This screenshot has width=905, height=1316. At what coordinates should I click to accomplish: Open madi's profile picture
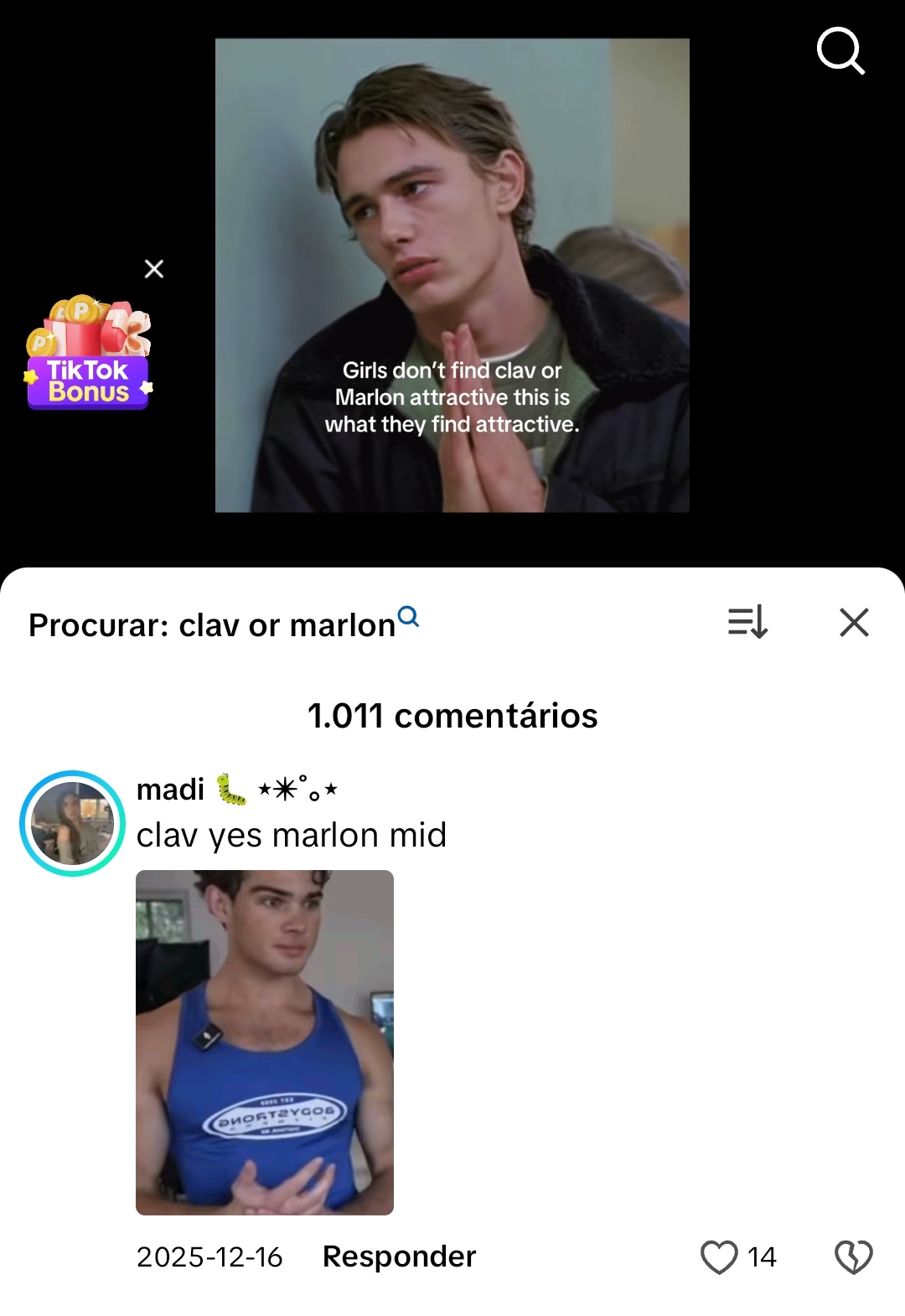73,823
